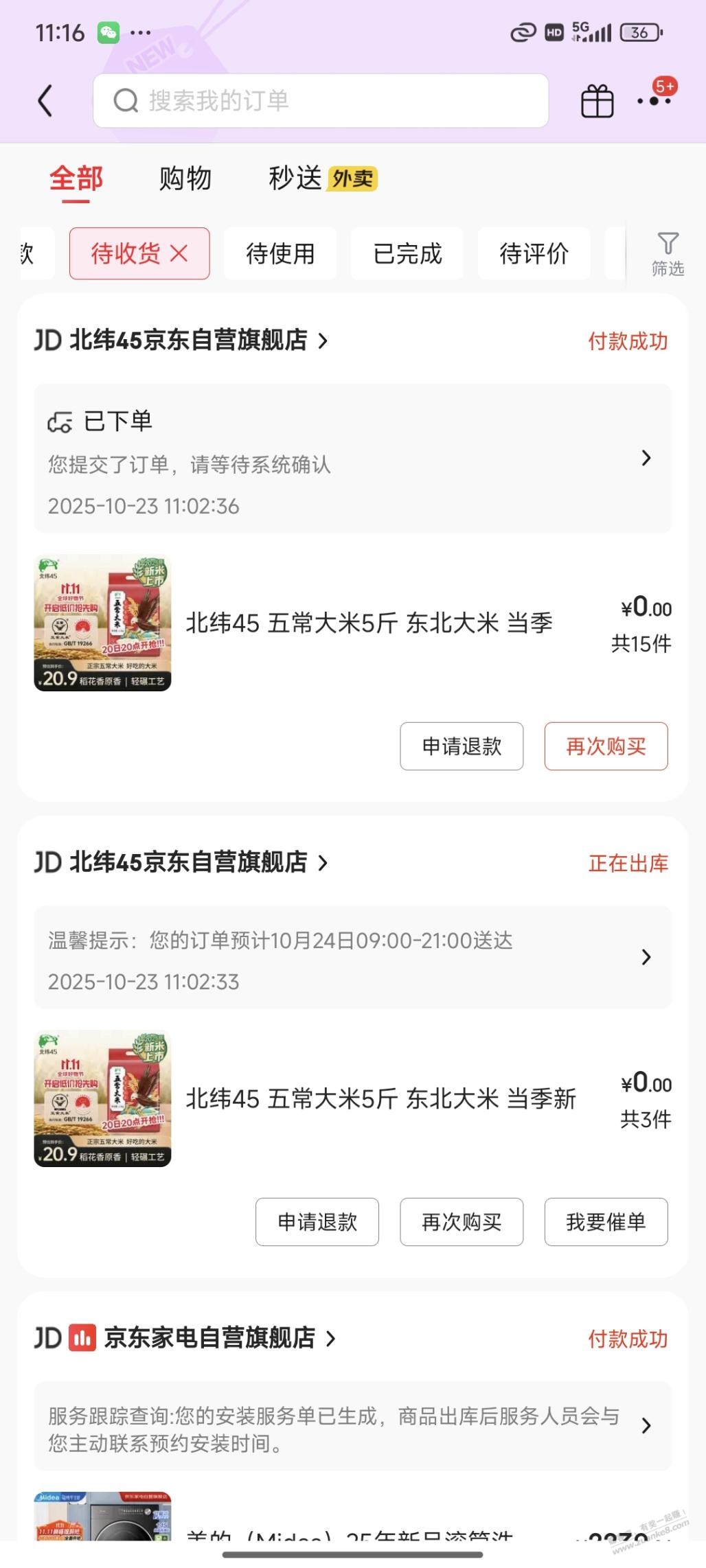Remove the 待收货 filter chip

[179, 253]
